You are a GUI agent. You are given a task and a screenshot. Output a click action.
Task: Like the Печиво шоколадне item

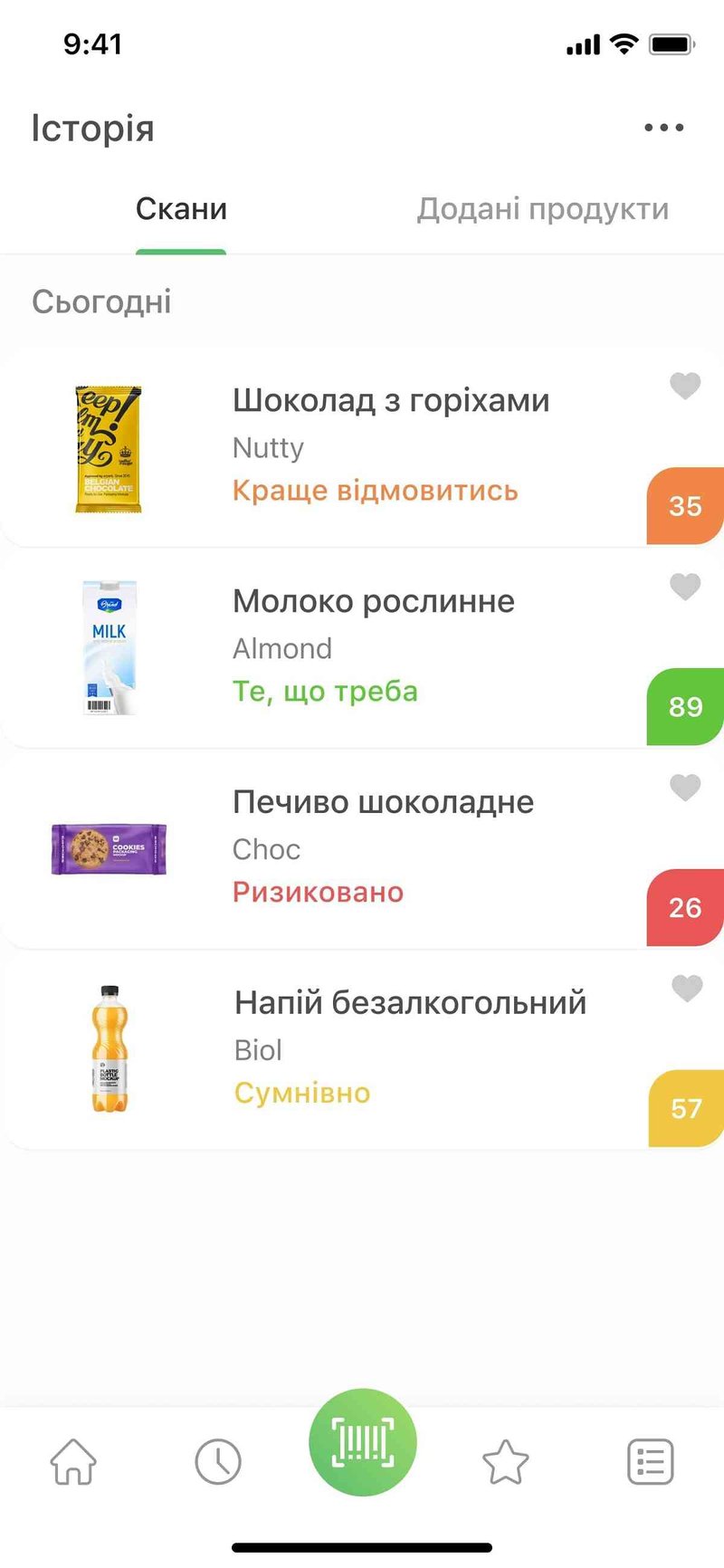pyautogui.click(x=685, y=788)
